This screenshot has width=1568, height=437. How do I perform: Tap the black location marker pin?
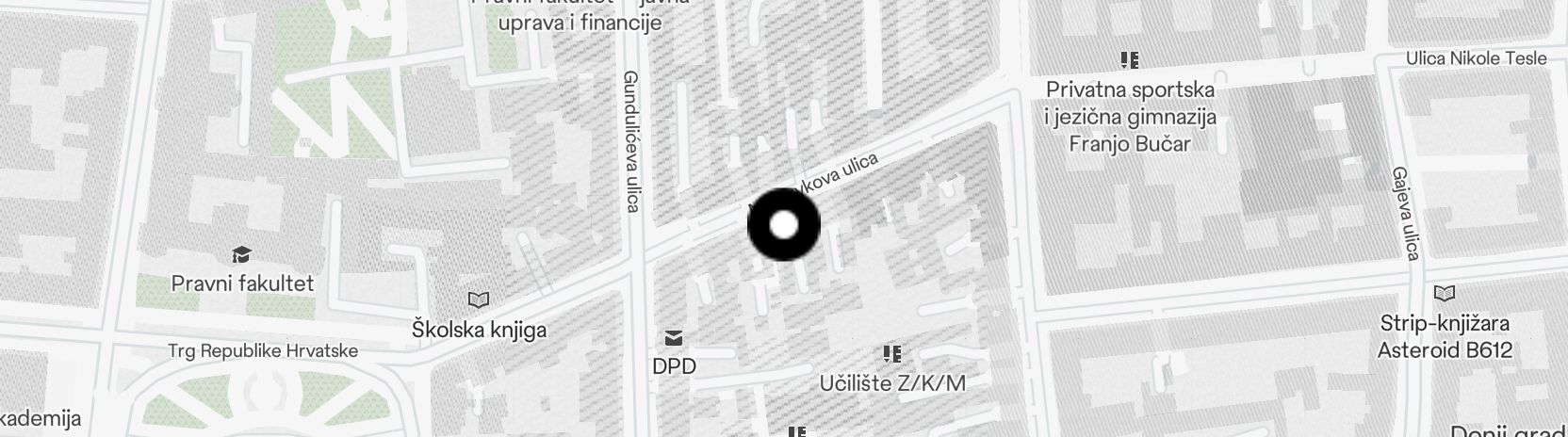tap(784, 225)
